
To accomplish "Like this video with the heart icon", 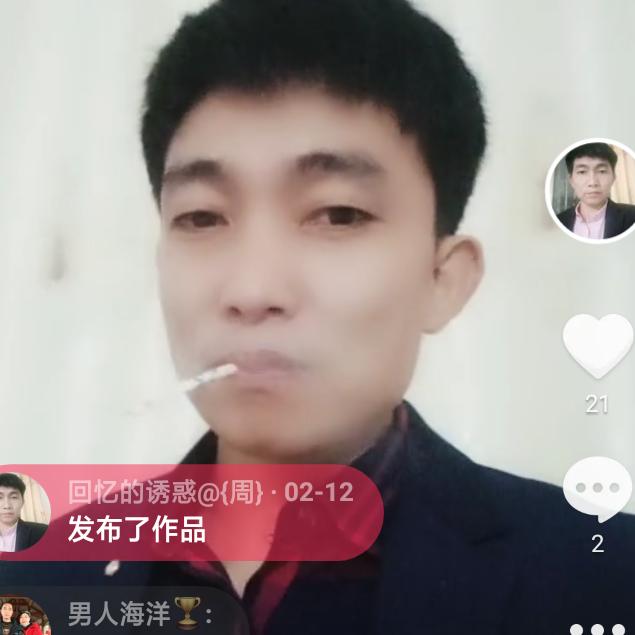I will [x=597, y=346].
